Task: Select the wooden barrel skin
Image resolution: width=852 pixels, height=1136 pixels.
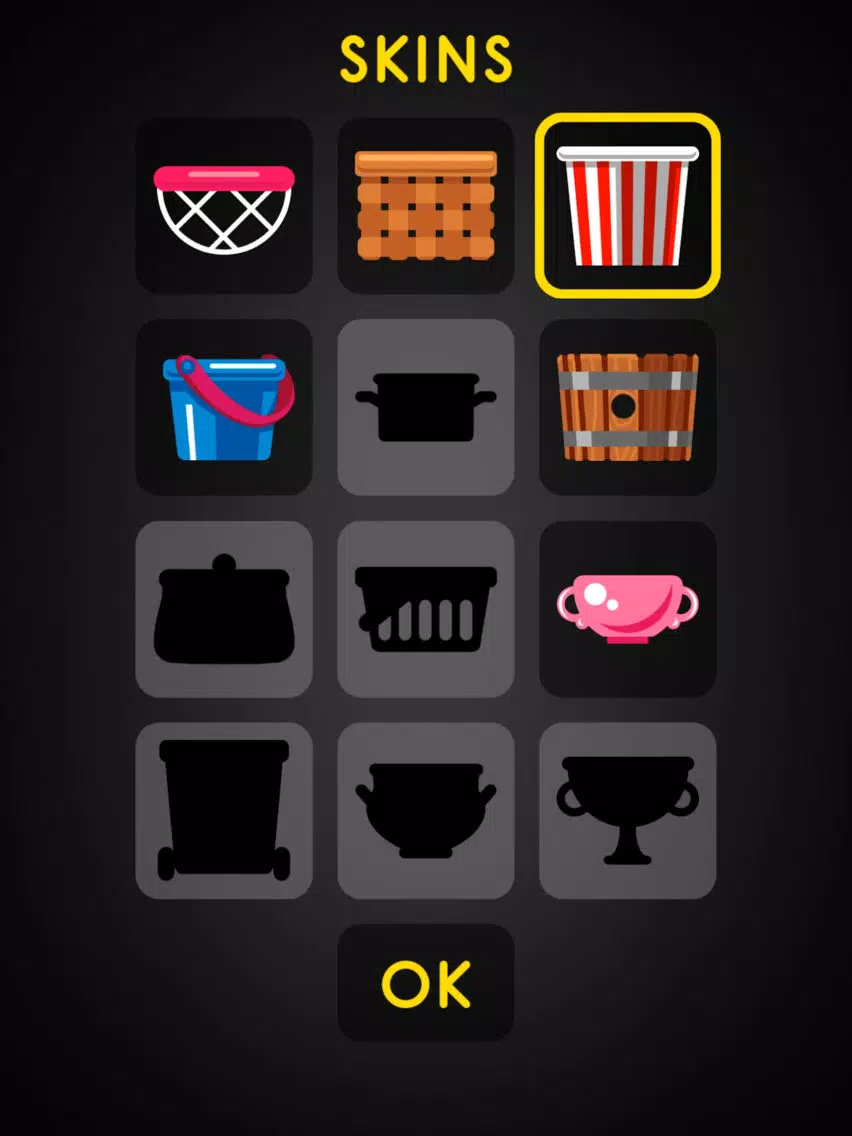Action: 627,407
